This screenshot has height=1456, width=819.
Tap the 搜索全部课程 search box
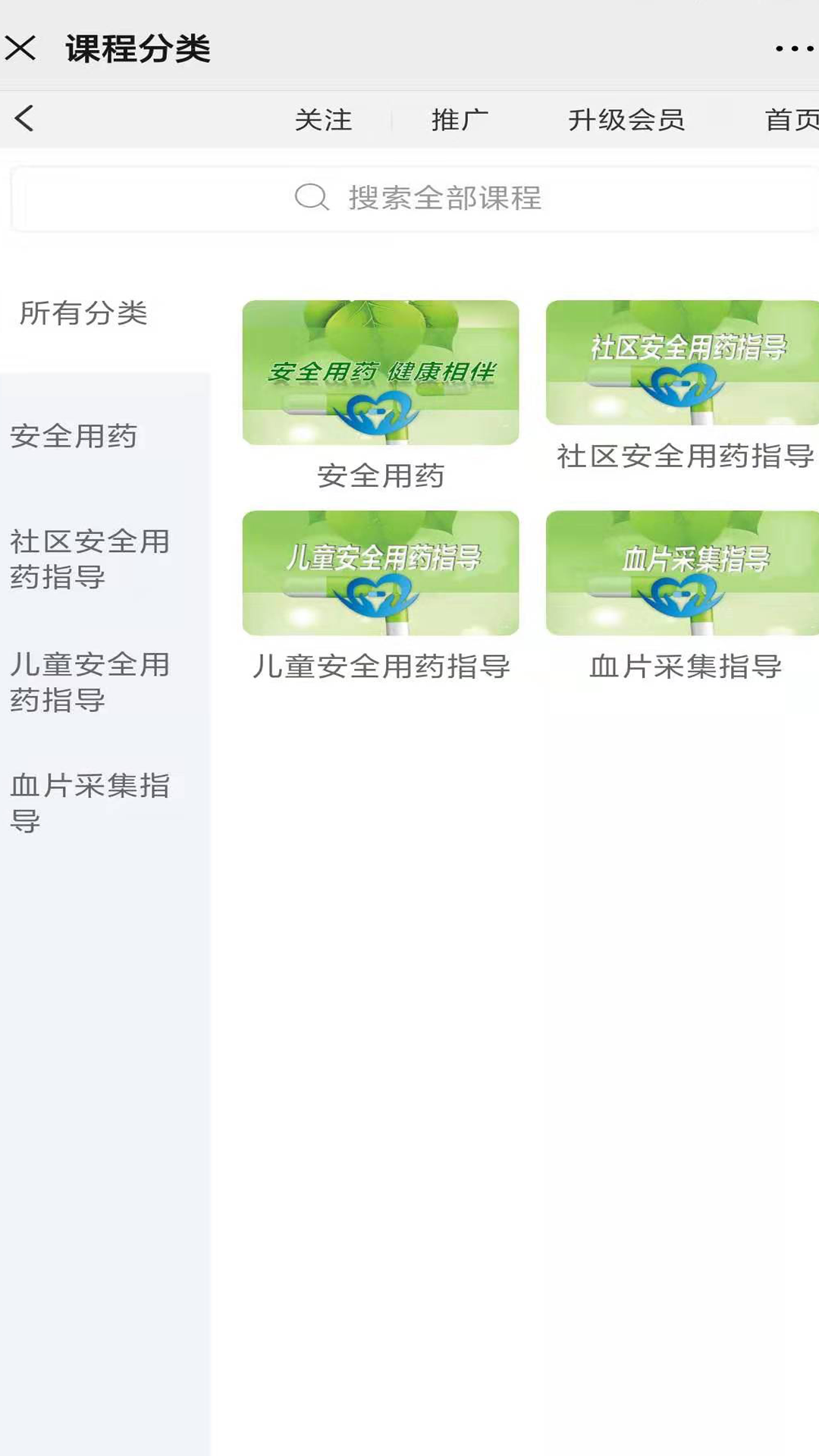(417, 199)
